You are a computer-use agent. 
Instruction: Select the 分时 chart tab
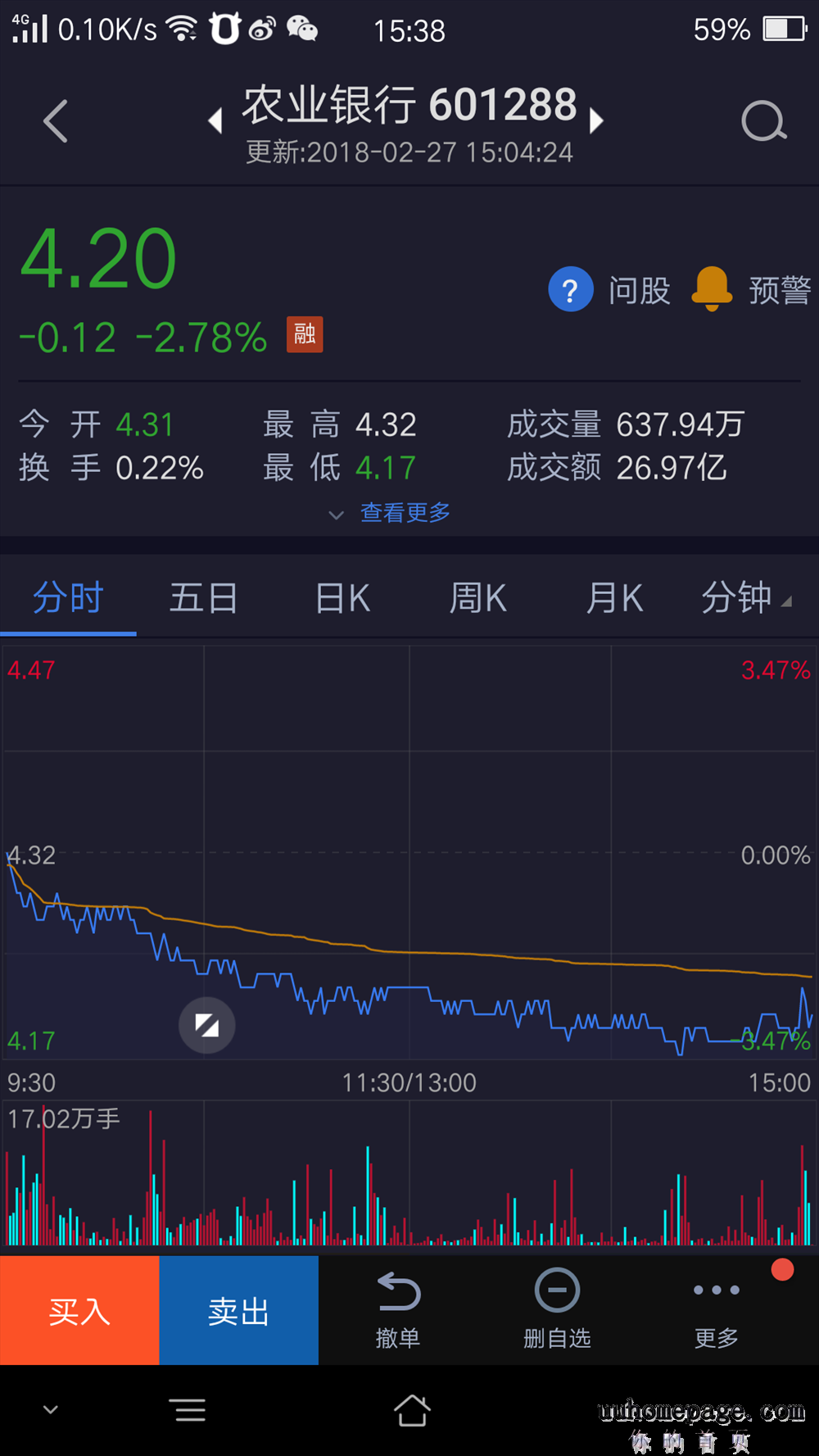pos(68,597)
